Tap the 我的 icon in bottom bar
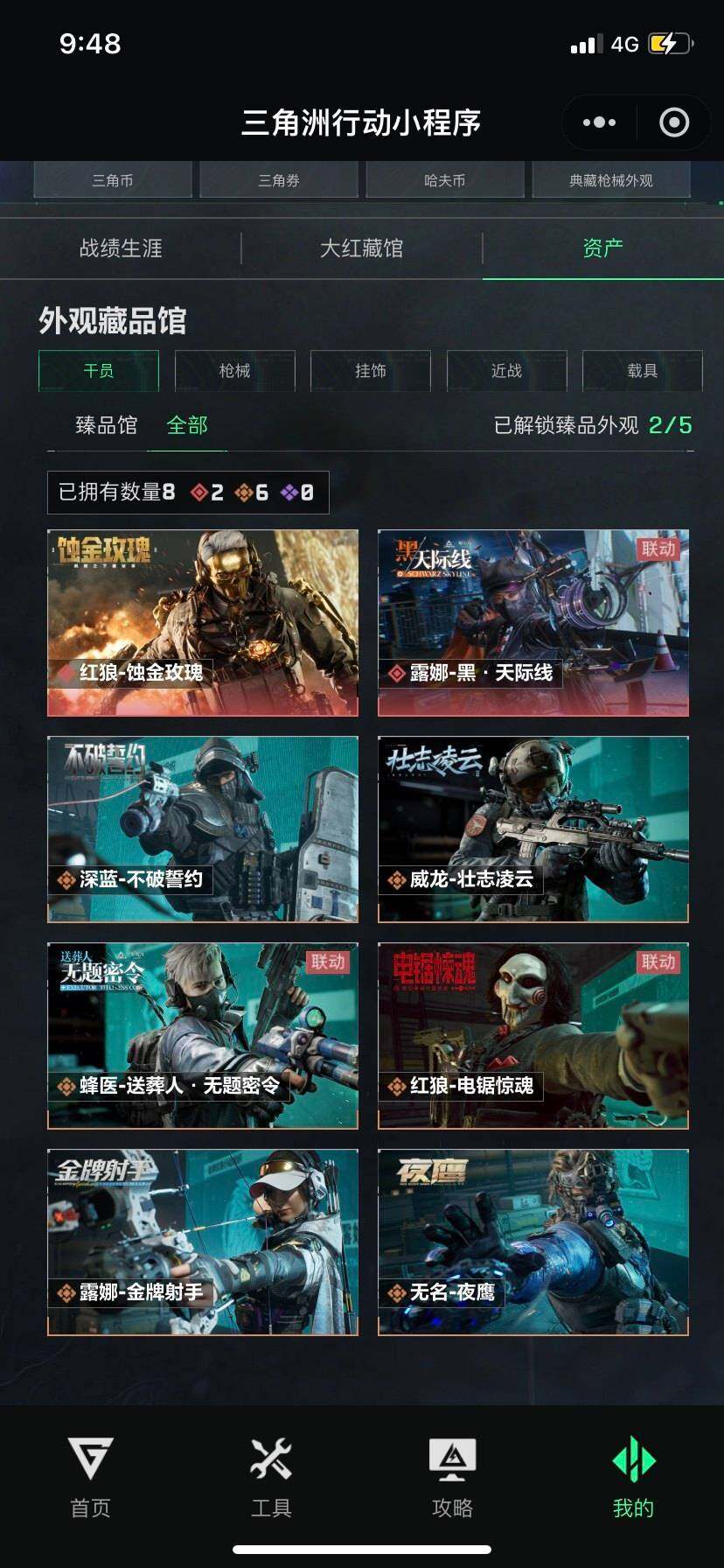The width and height of the screenshot is (724, 1568). tap(635, 1479)
